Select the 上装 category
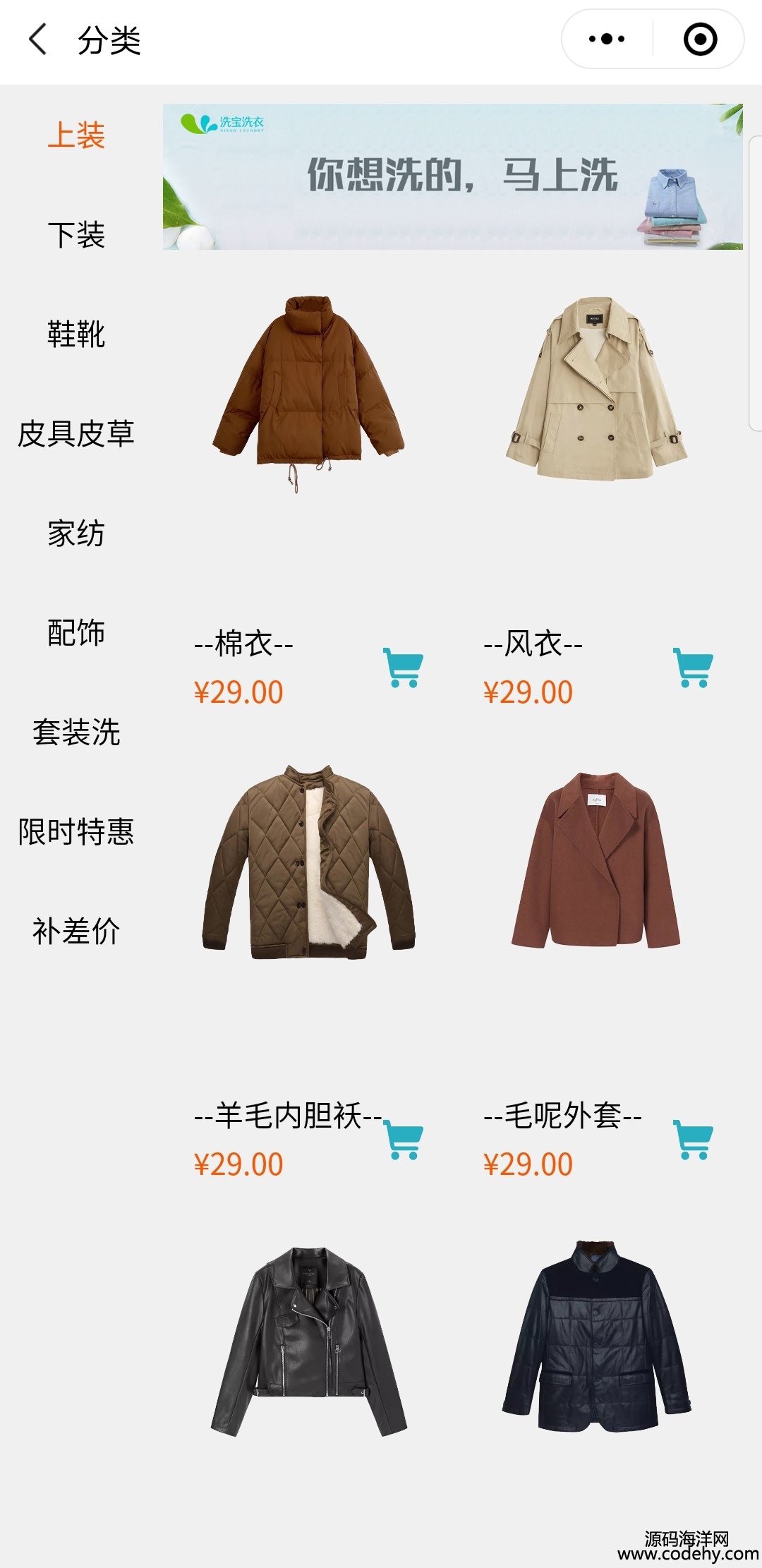Image resolution: width=762 pixels, height=1568 pixels. (76, 135)
